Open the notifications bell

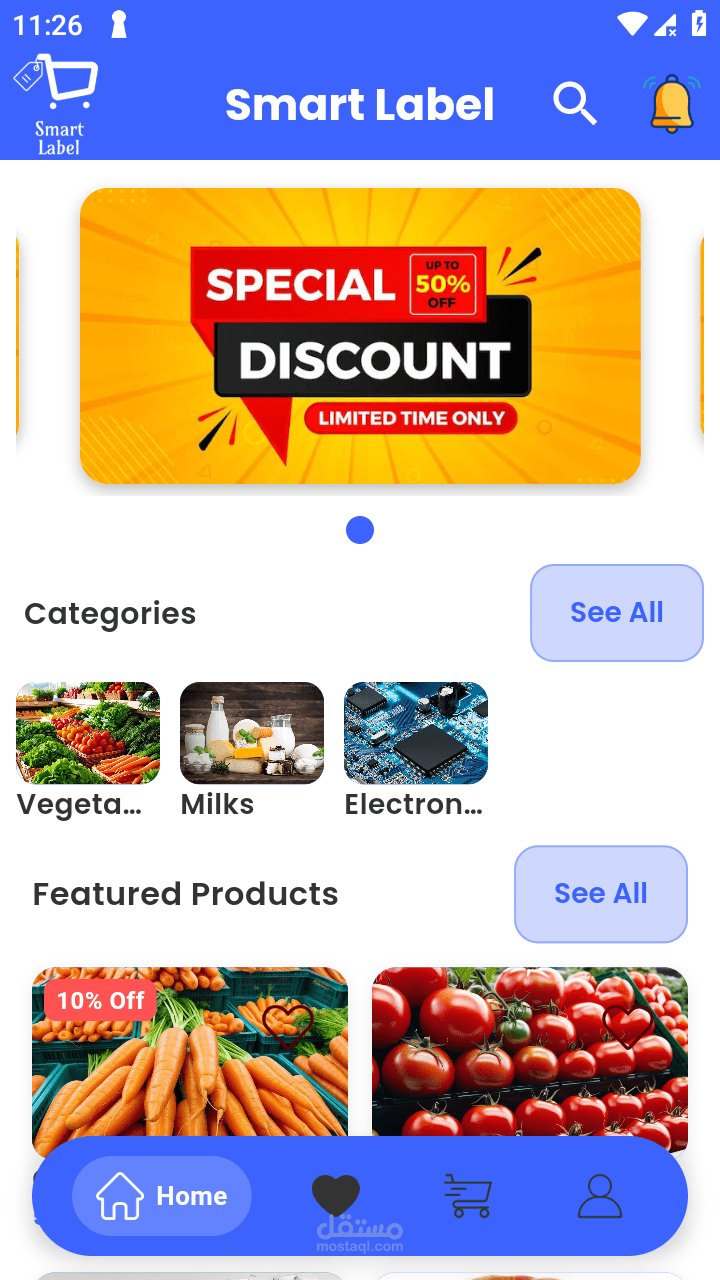pos(671,104)
